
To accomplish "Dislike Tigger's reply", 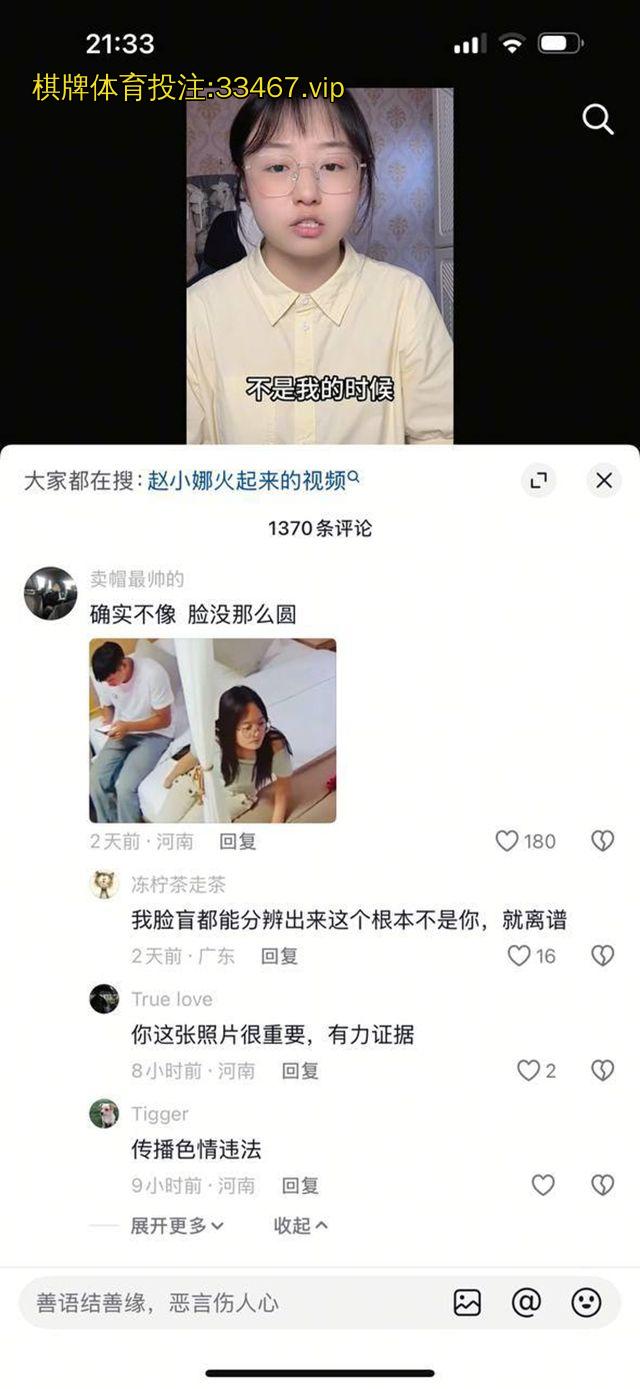I will 602,1186.
